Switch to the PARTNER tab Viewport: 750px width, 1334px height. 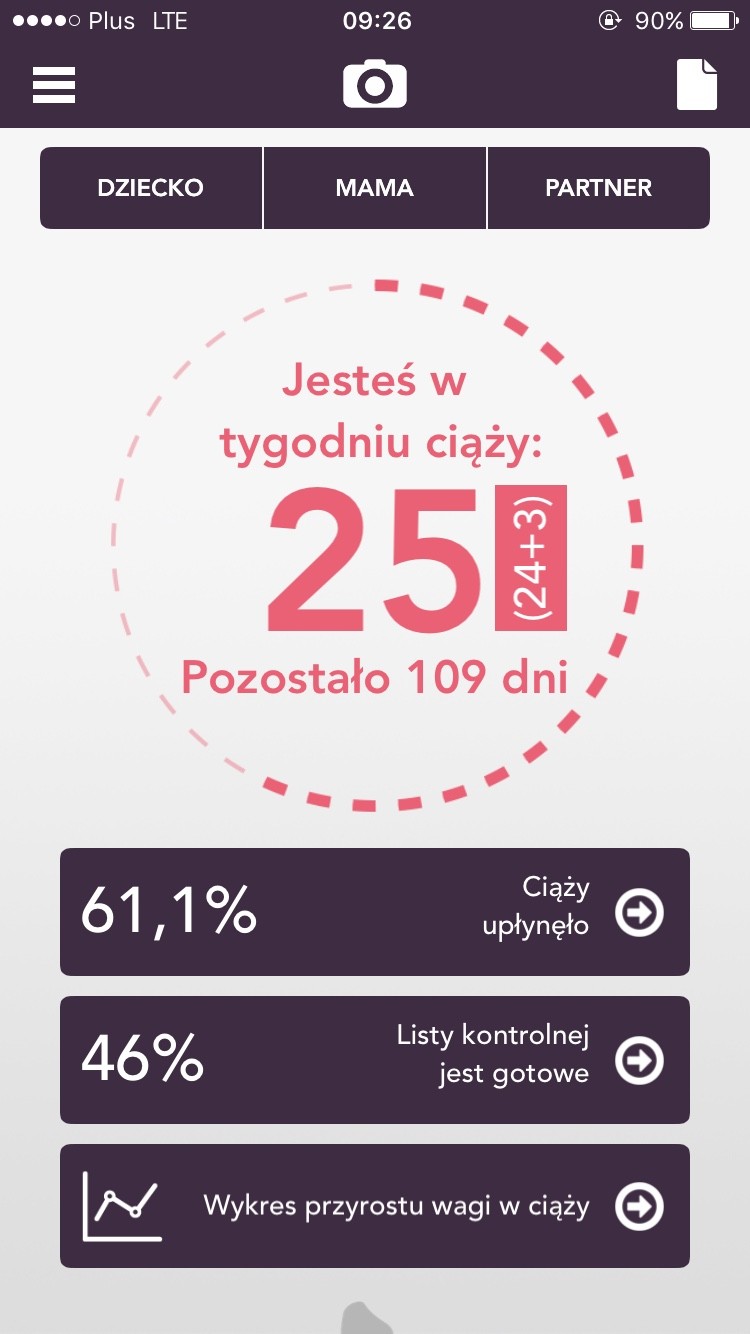tap(598, 188)
